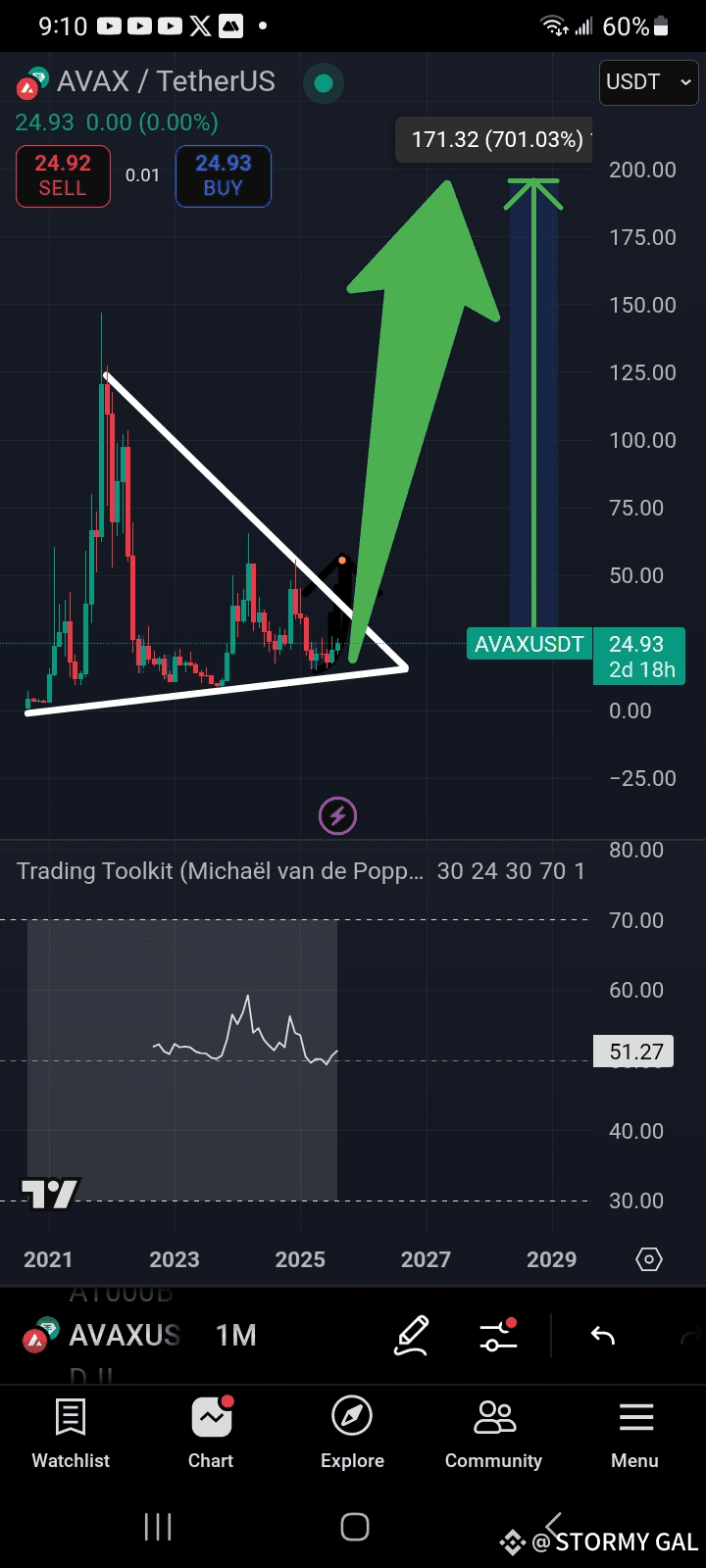Viewport: 706px width, 1568px height.
Task: Switch to the Chart tab
Action: point(211,1434)
